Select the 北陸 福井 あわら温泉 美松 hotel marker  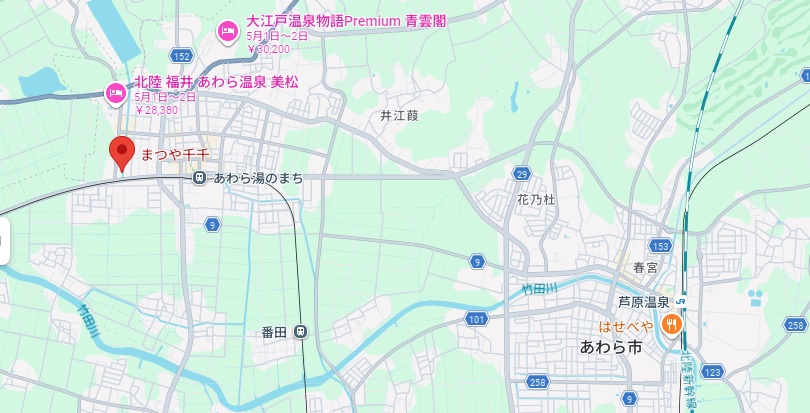(116, 94)
